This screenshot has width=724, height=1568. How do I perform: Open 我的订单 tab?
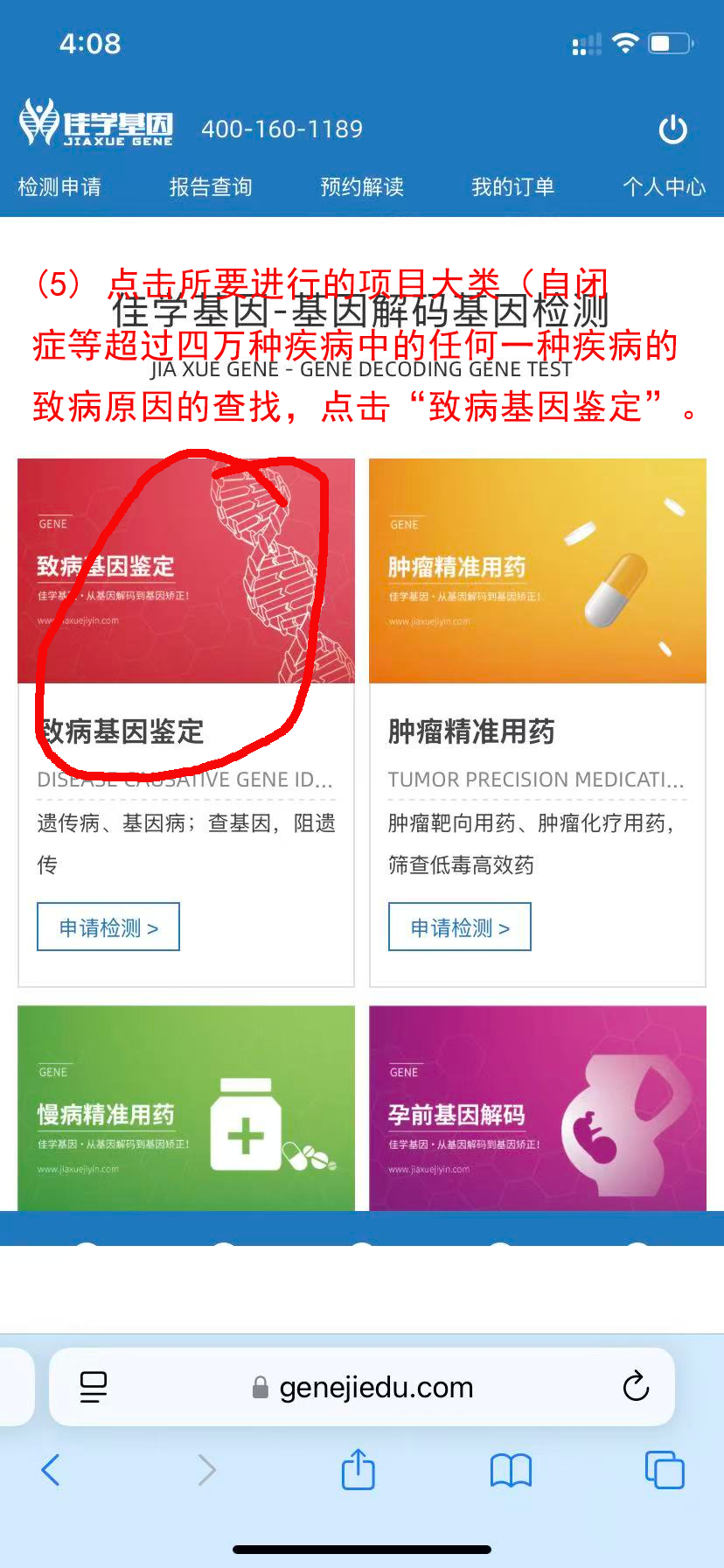512,186
